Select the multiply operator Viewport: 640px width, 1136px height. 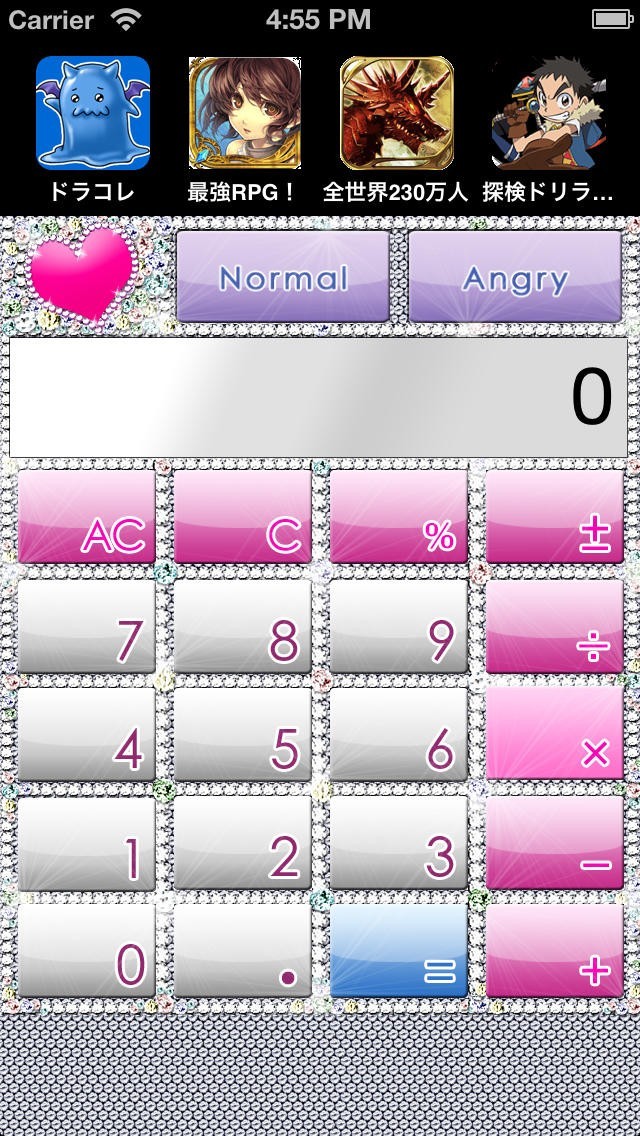click(x=555, y=734)
